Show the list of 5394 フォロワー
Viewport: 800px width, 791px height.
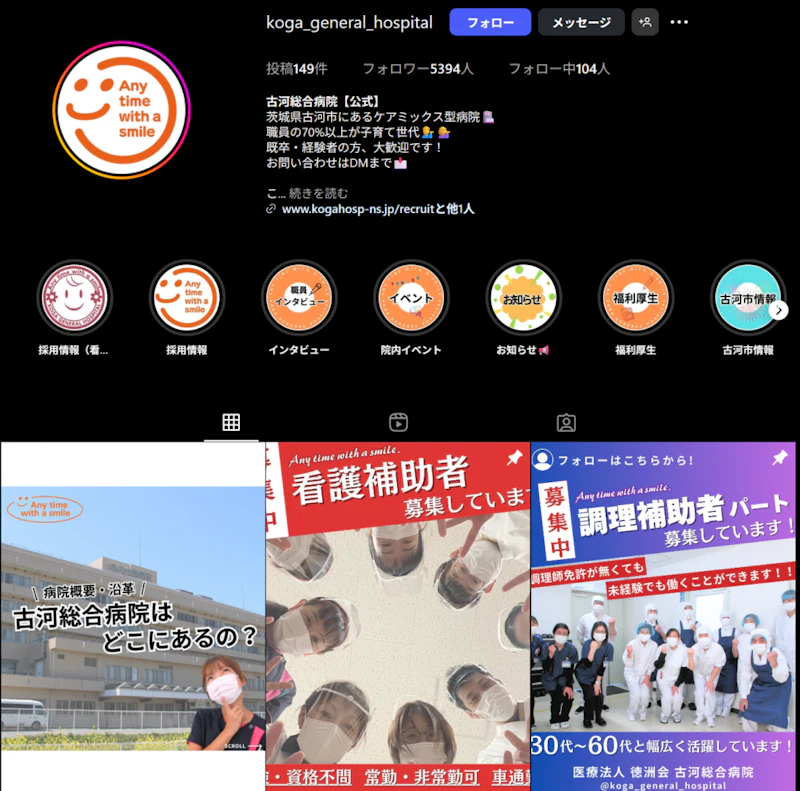(418, 69)
